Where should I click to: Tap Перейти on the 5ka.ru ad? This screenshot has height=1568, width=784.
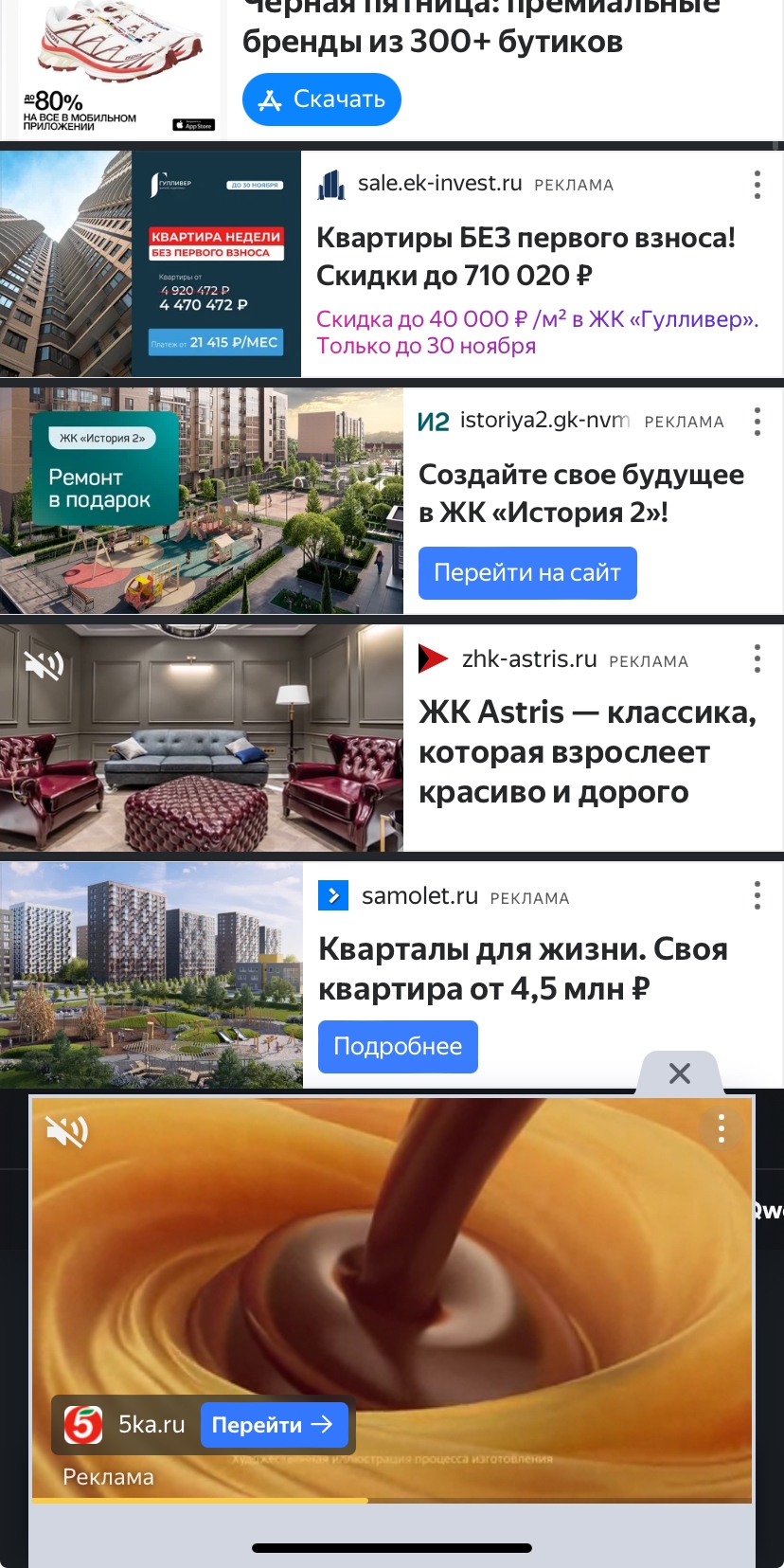coord(273,1425)
